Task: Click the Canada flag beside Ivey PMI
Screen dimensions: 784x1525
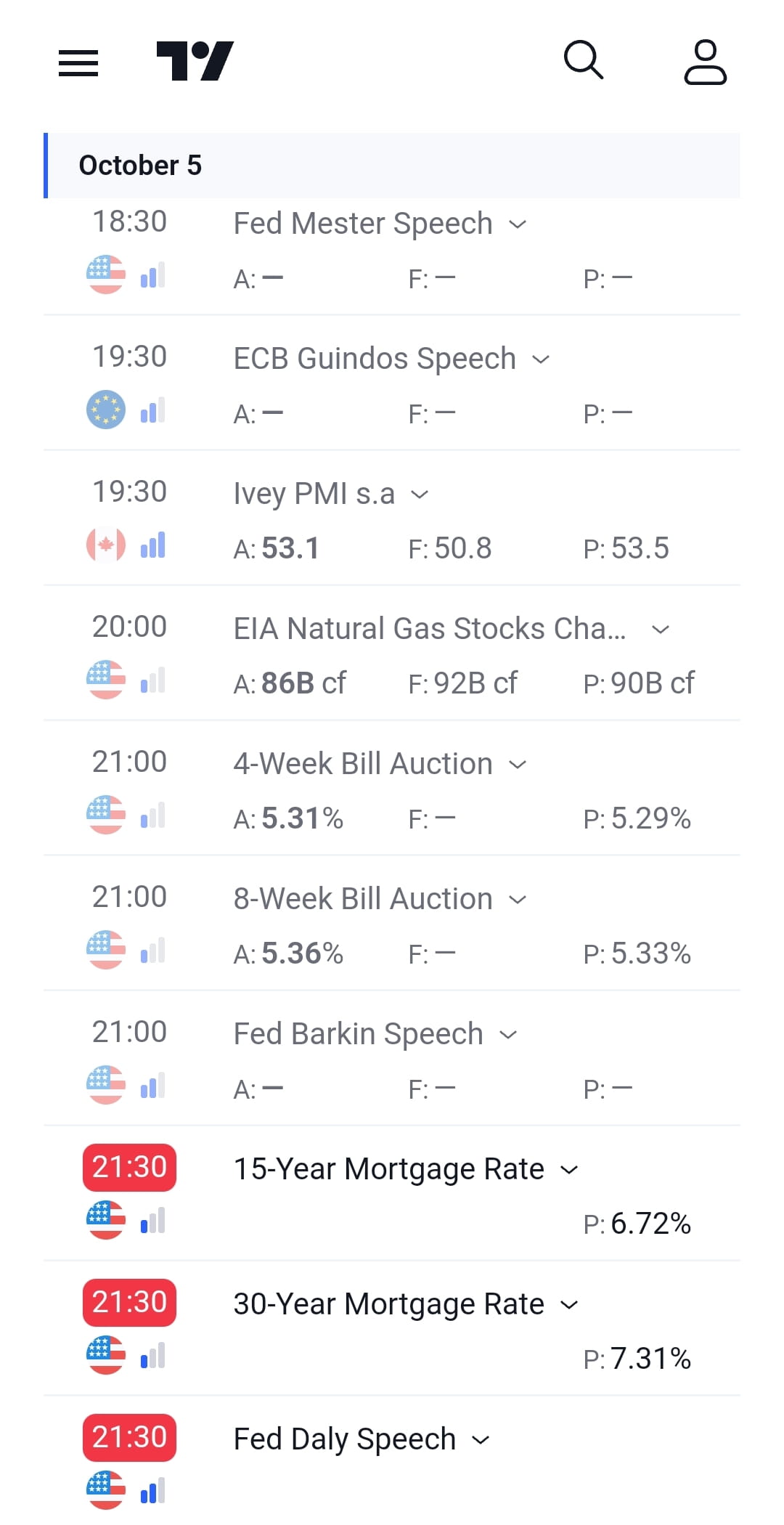Action: [105, 545]
